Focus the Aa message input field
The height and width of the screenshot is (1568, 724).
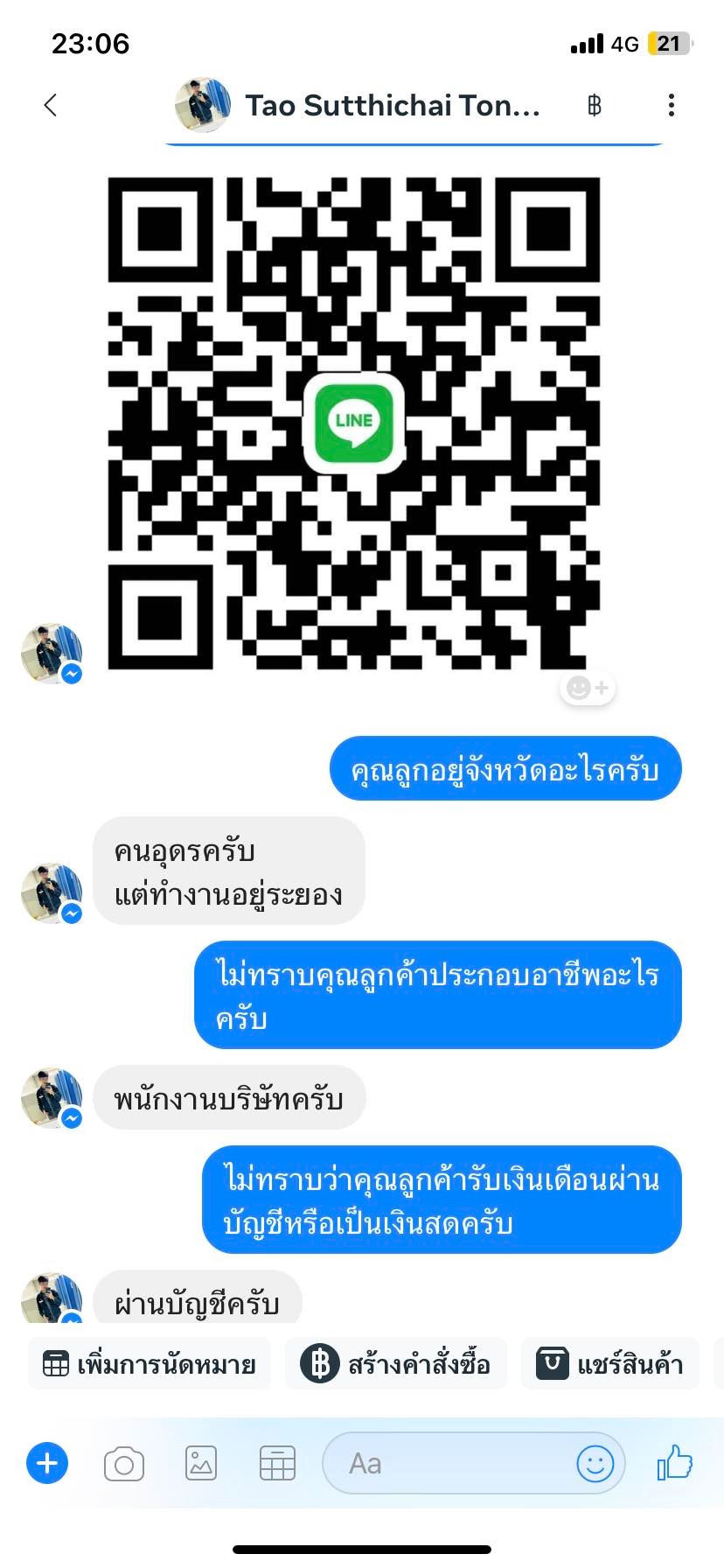(x=446, y=1464)
